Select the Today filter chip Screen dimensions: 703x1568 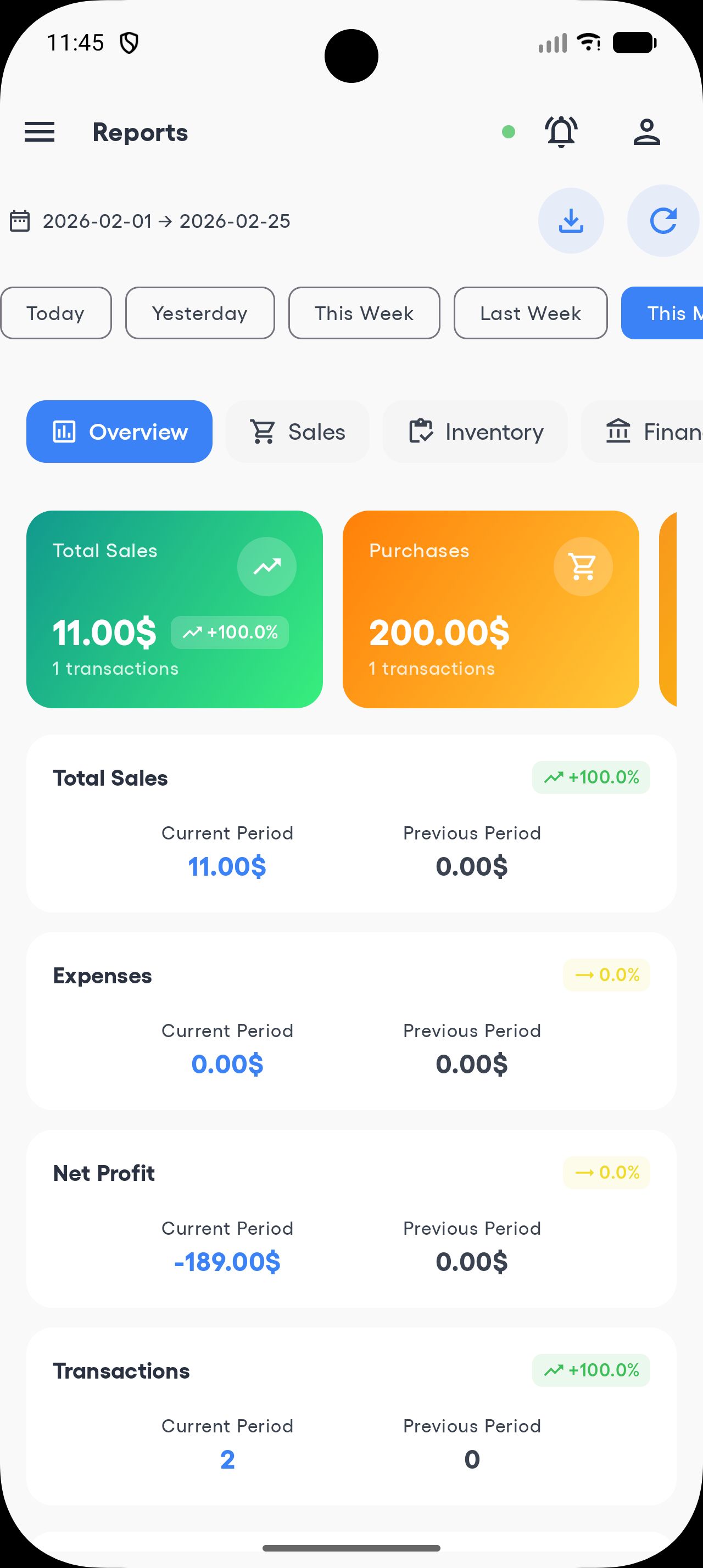[x=55, y=313]
